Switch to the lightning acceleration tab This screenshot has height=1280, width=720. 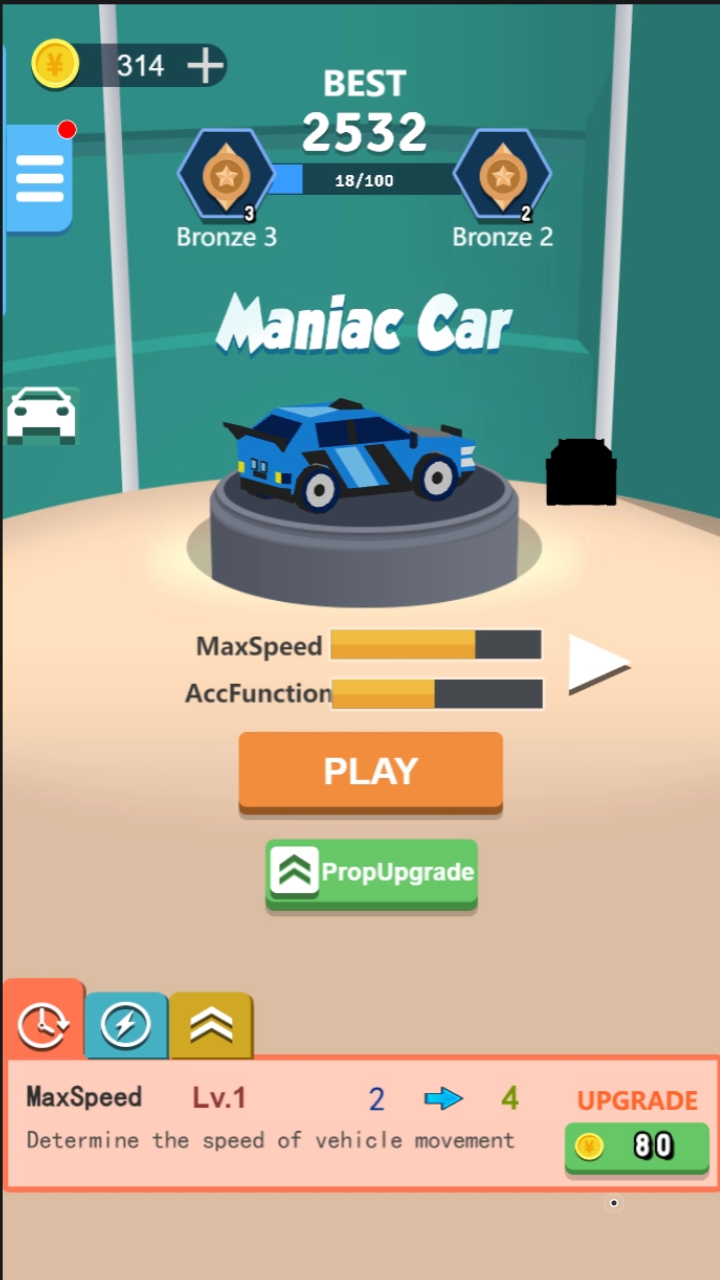tap(126, 1025)
